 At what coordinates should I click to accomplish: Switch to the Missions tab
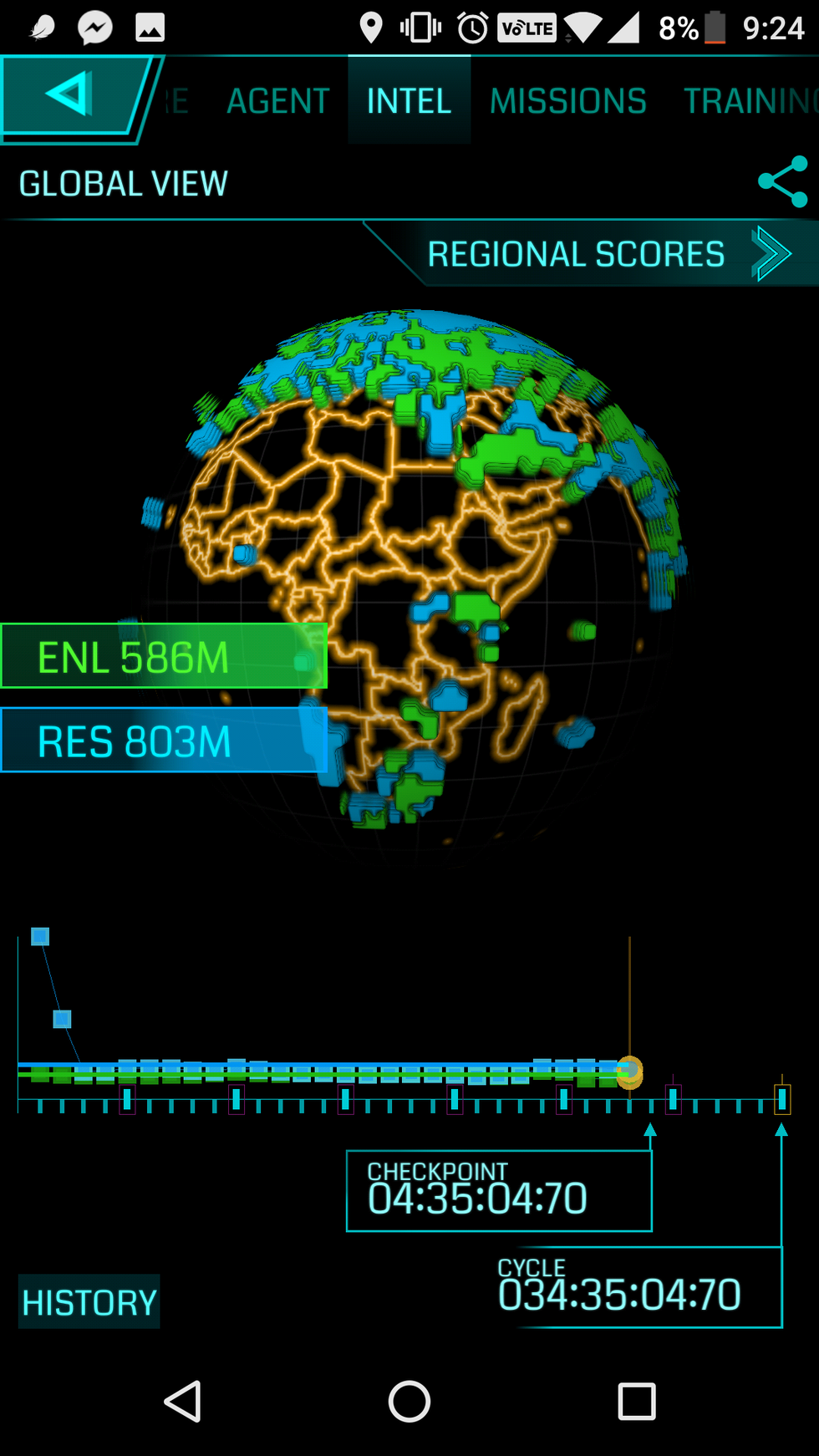567,101
